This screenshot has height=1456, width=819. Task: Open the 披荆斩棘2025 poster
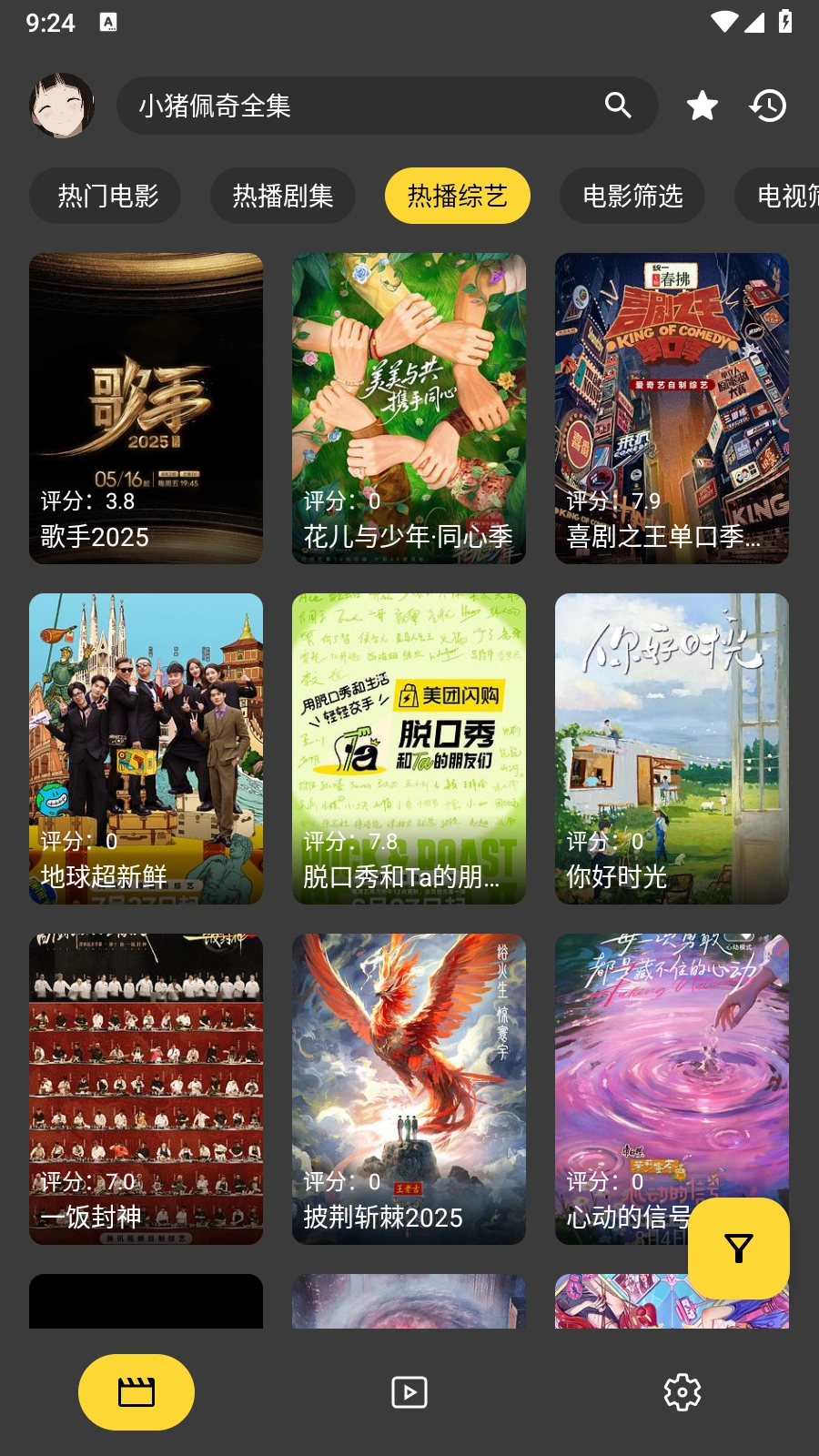point(408,1088)
